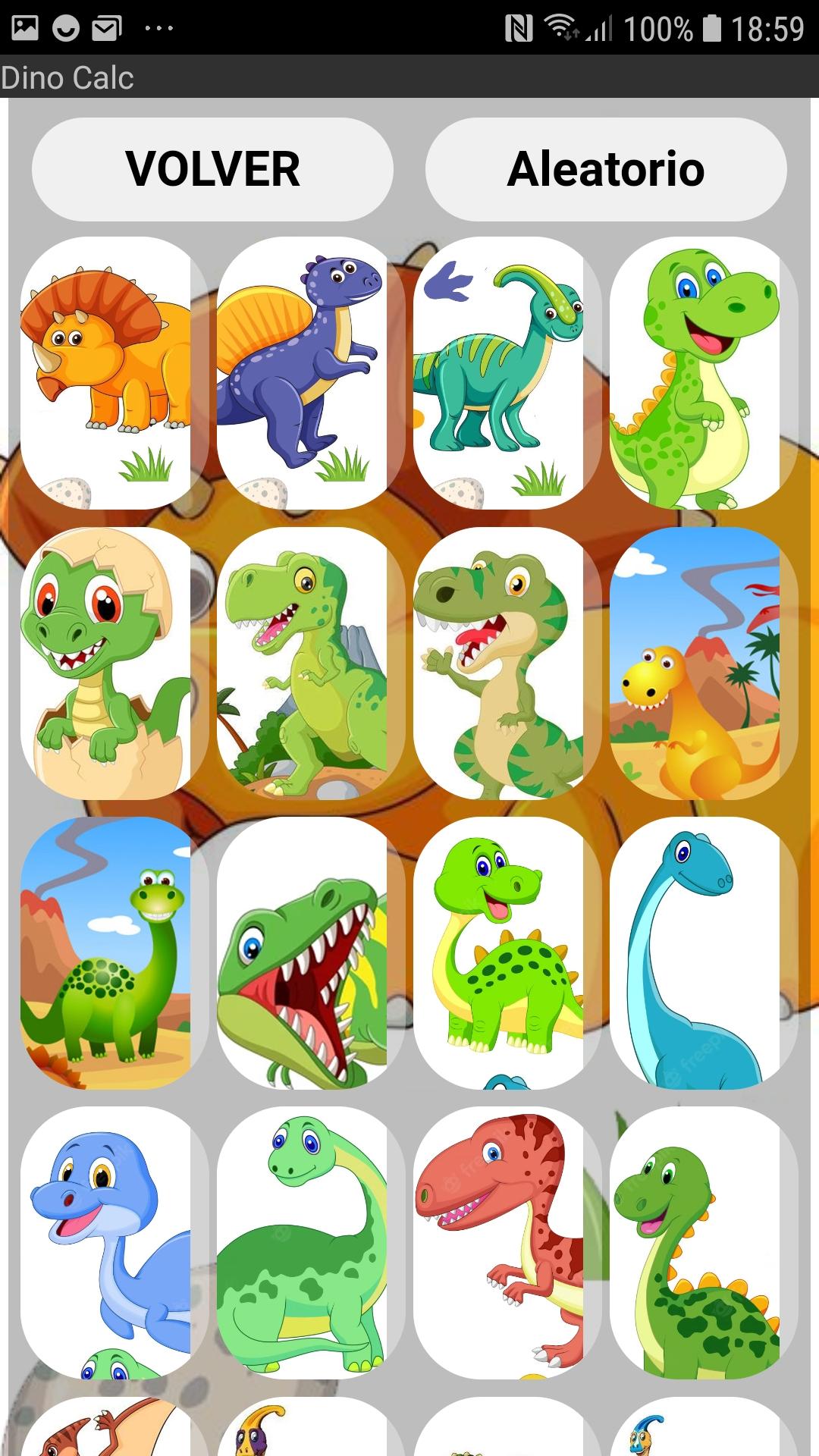Tap the Aleatorio button
This screenshot has height=1456, width=819.
pyautogui.click(x=605, y=169)
